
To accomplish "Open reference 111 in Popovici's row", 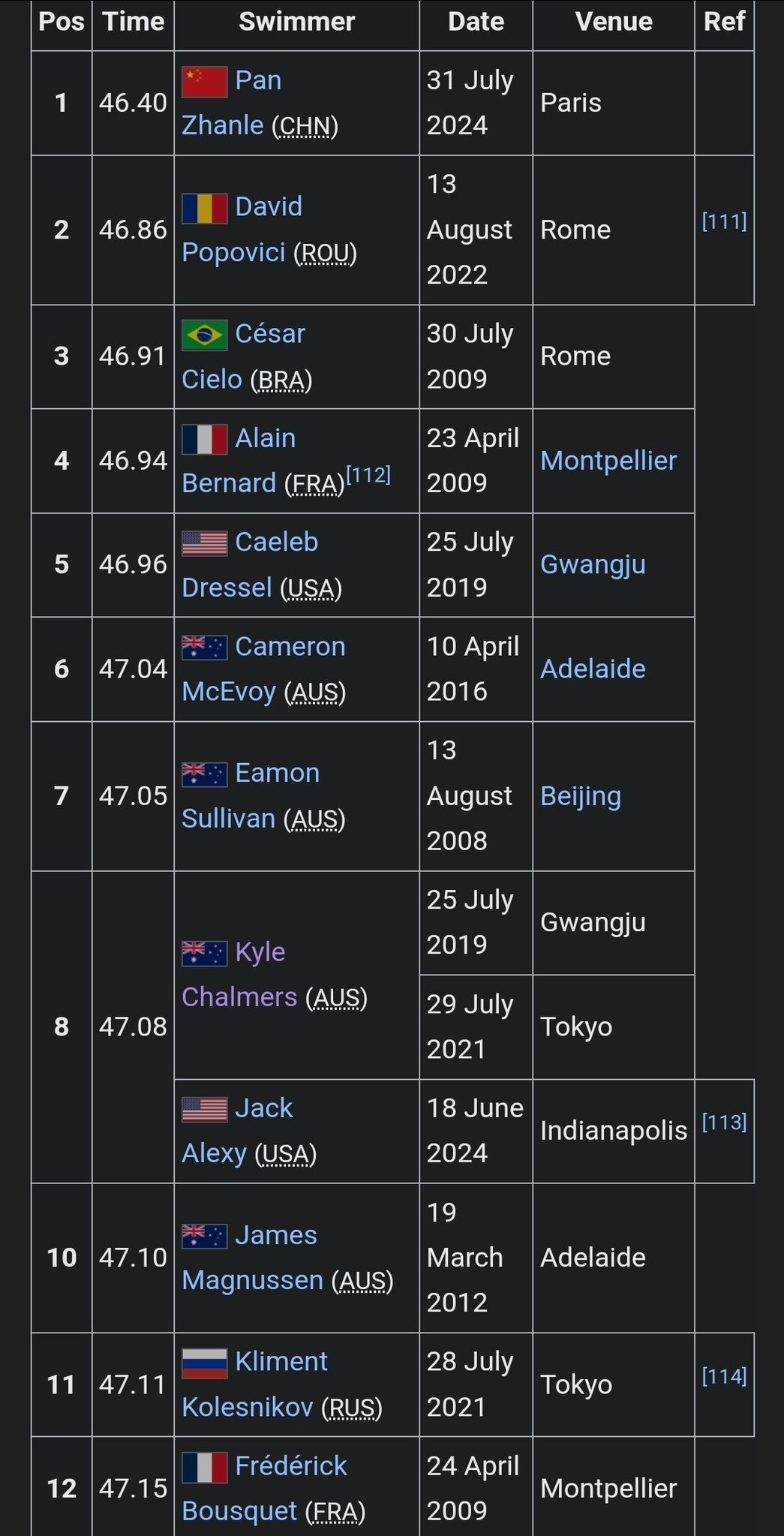I will [724, 221].
